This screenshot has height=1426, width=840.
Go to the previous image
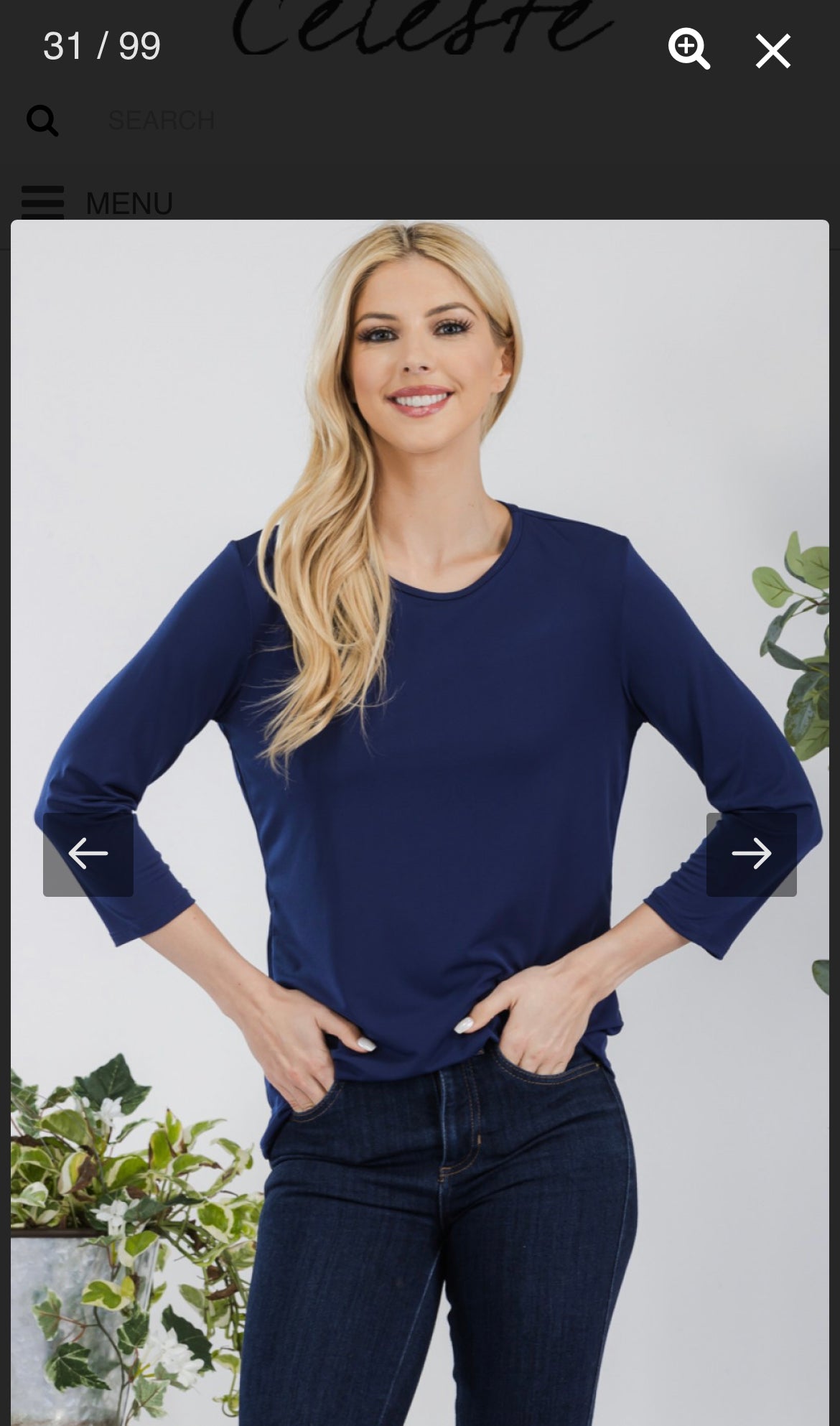point(88,854)
